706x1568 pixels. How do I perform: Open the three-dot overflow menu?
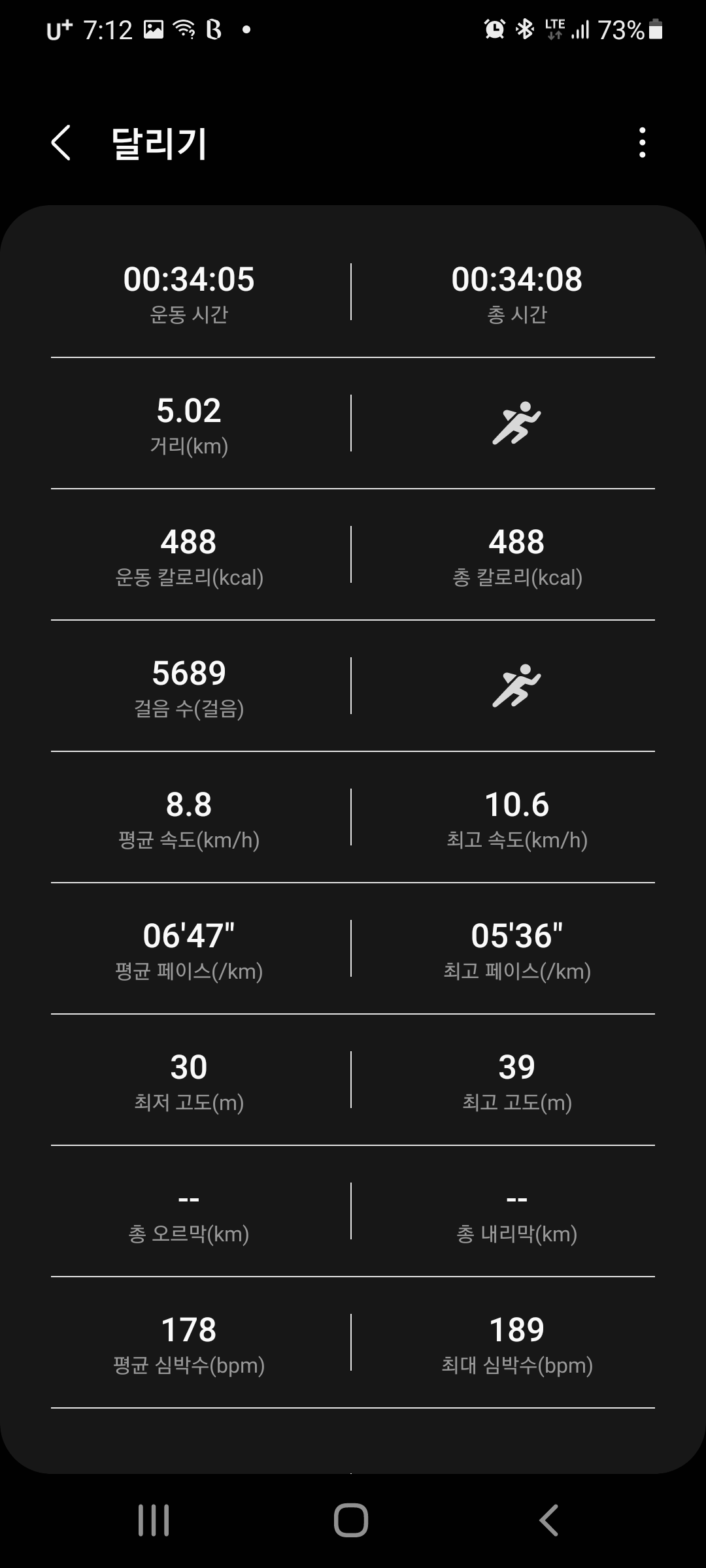pos(643,142)
